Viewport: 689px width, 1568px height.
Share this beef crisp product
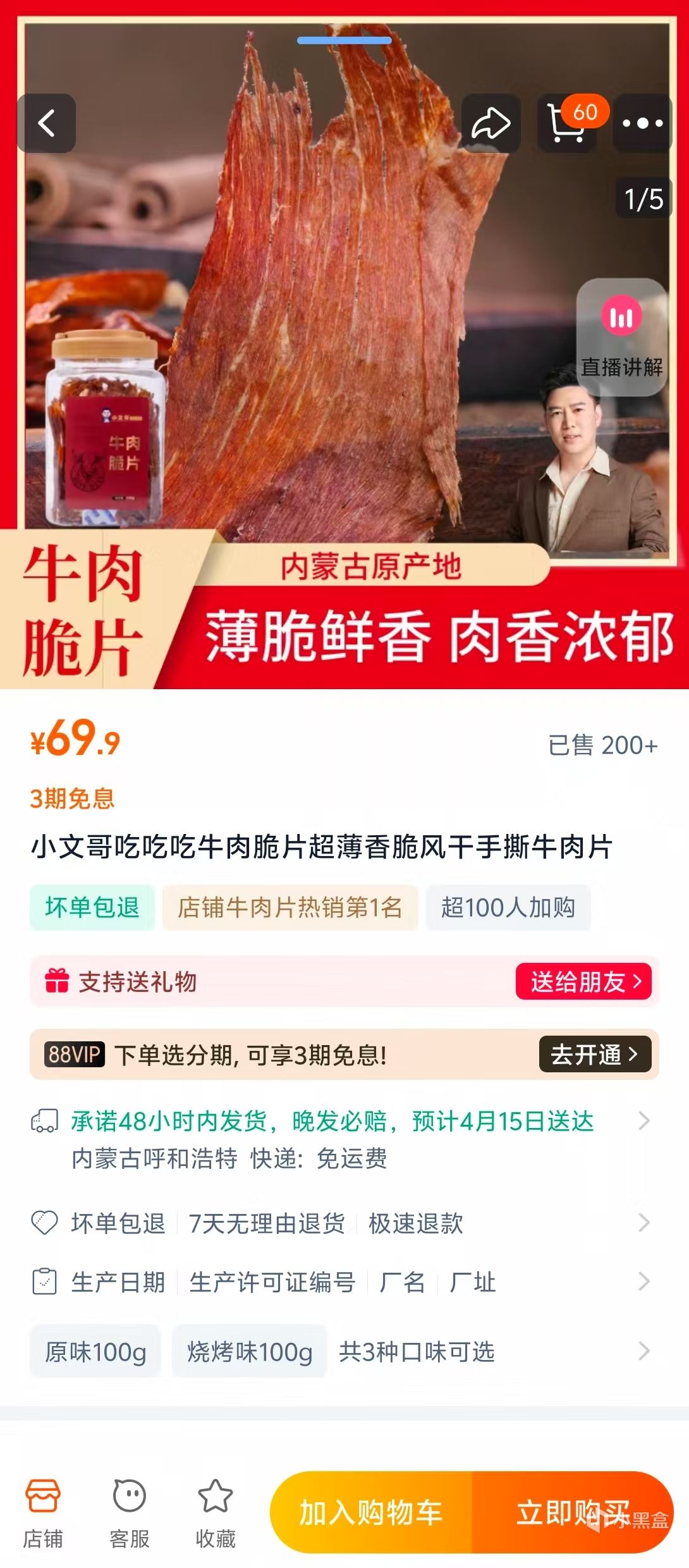point(491,123)
